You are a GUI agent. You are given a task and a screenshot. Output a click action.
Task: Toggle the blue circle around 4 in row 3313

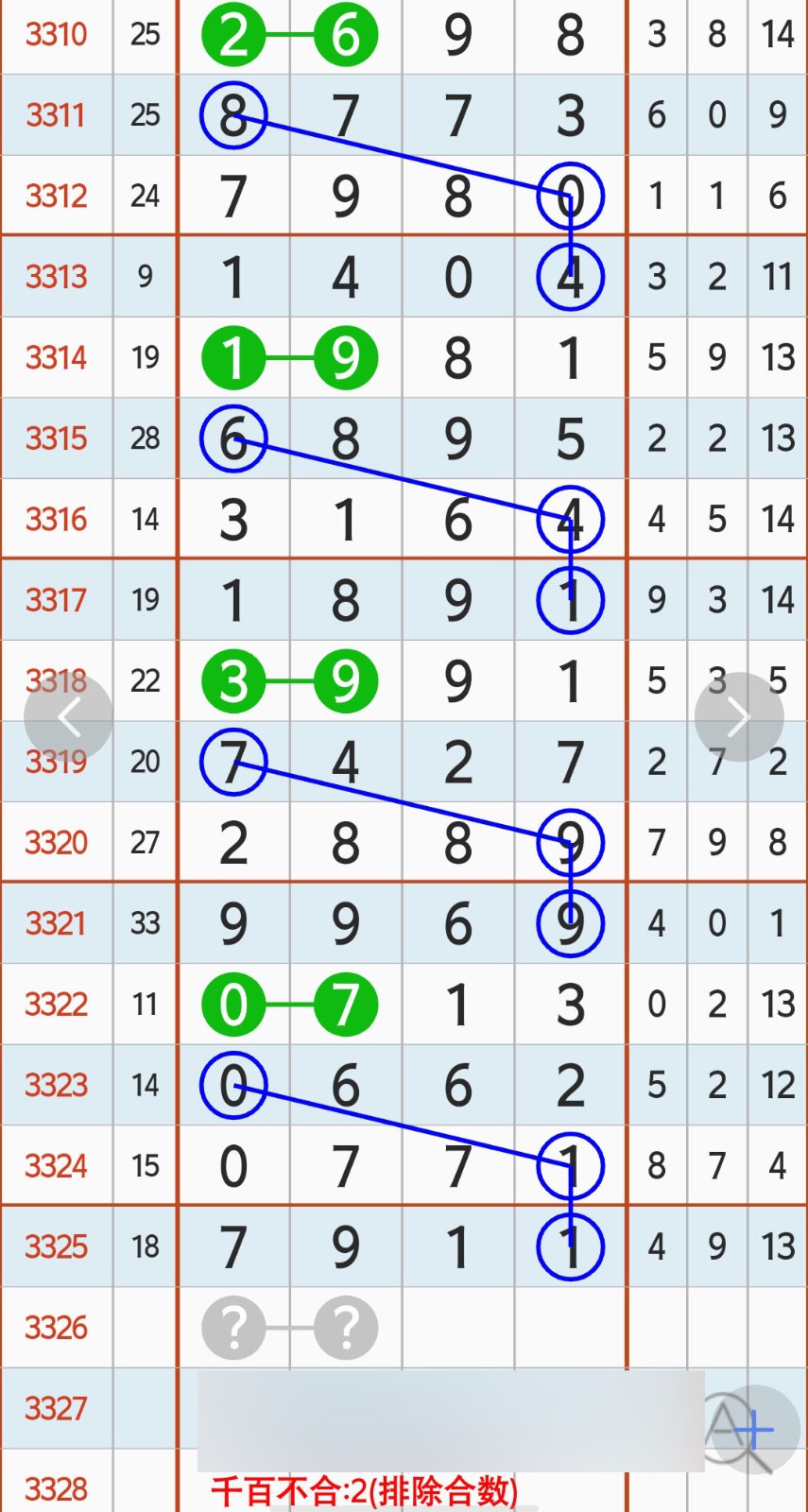[x=571, y=277]
